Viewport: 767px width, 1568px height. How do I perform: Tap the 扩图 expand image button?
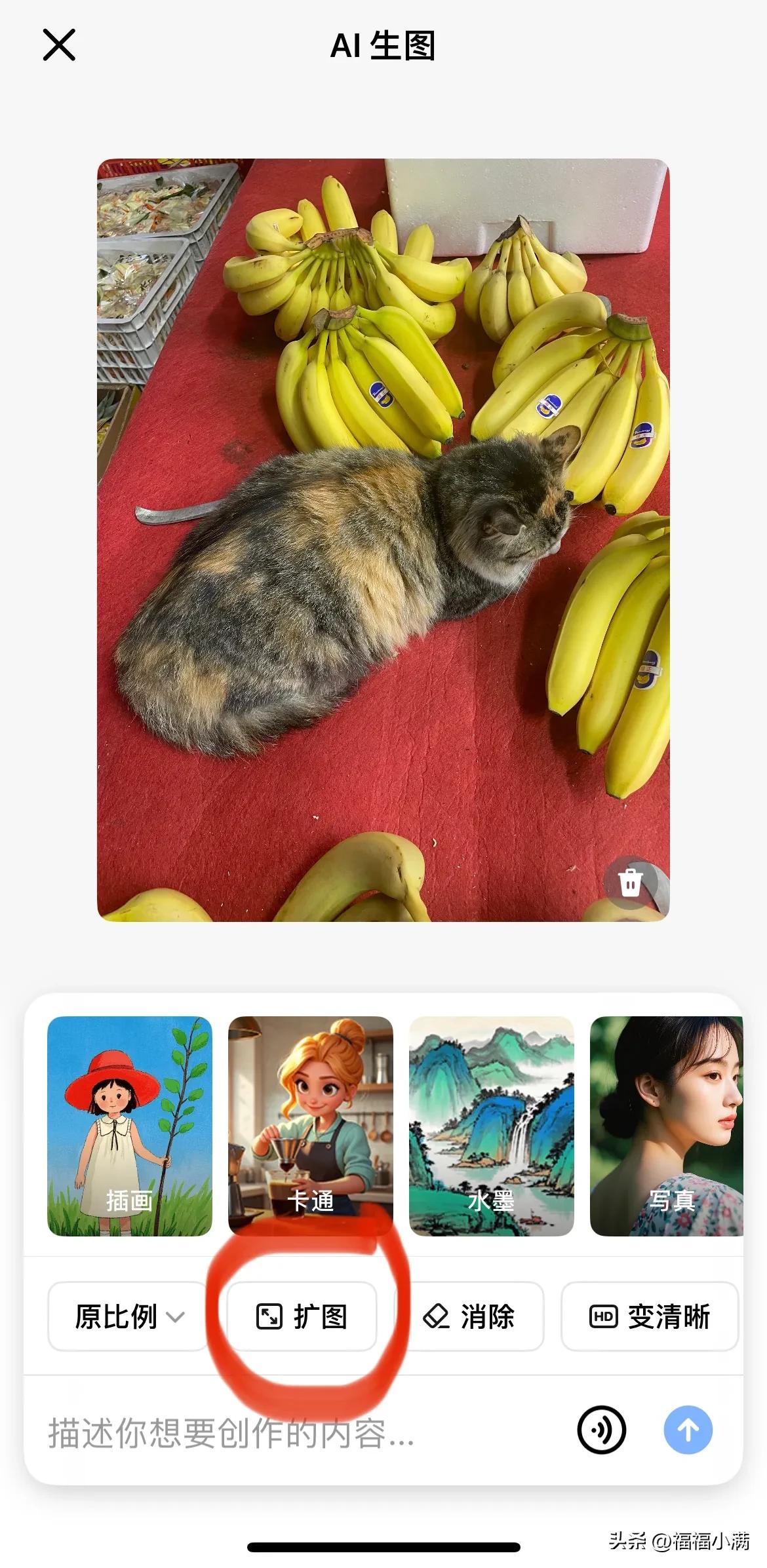[302, 1316]
